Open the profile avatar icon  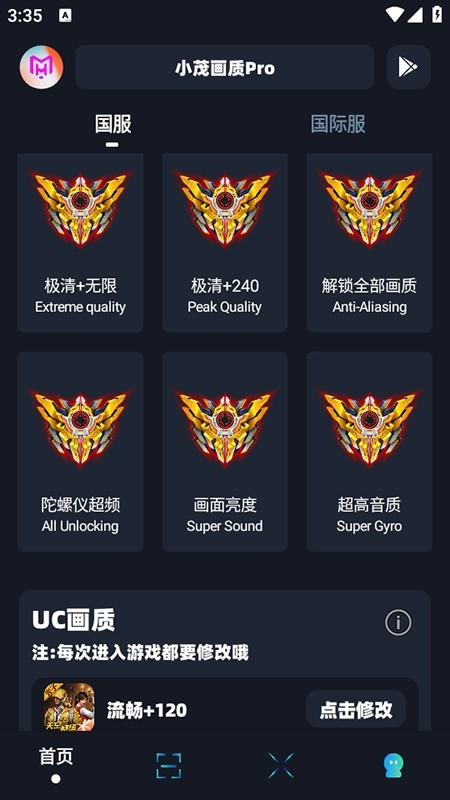click(x=41, y=67)
